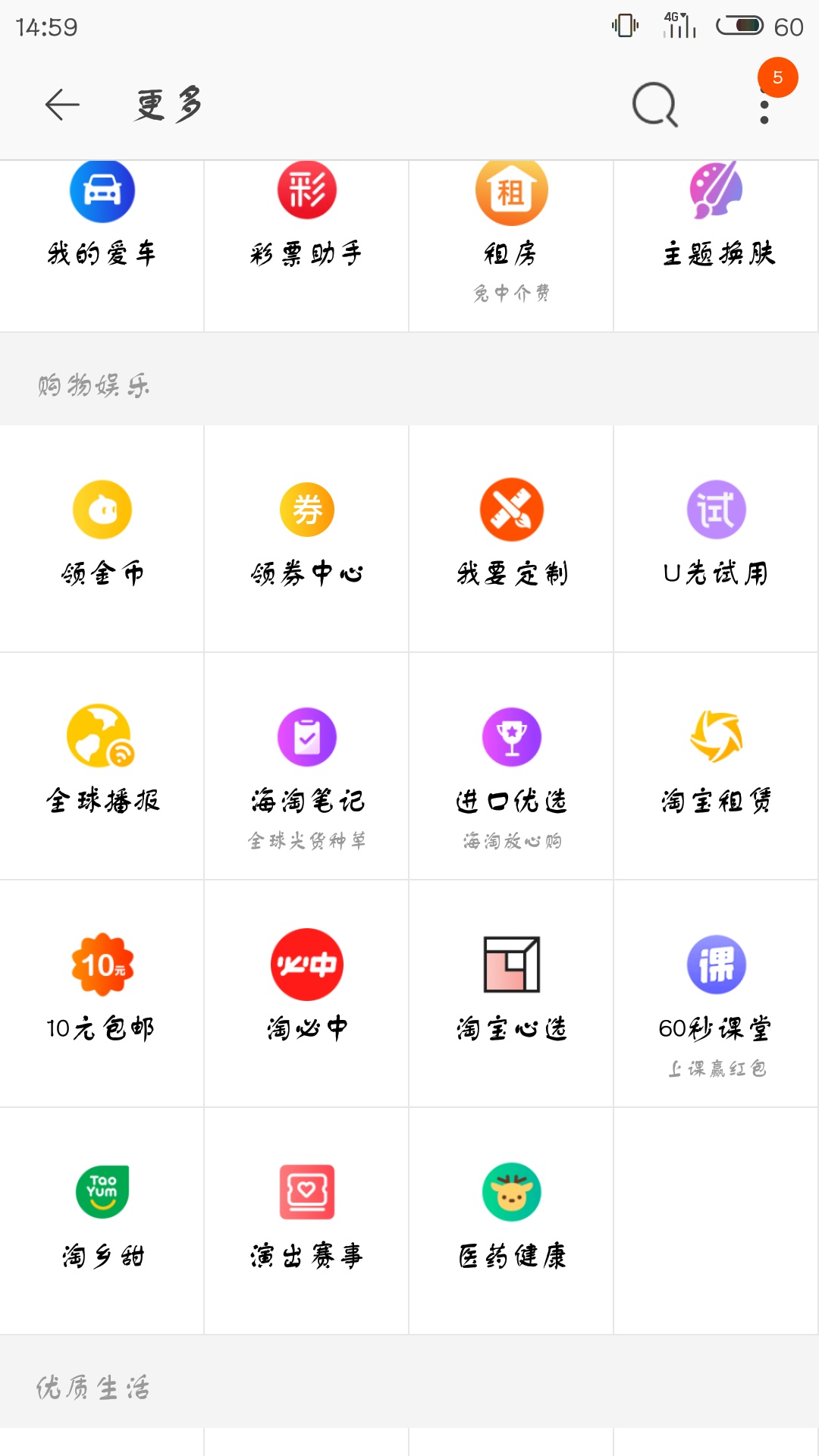
Task: Open 演出赛事
Action: click(306, 1221)
